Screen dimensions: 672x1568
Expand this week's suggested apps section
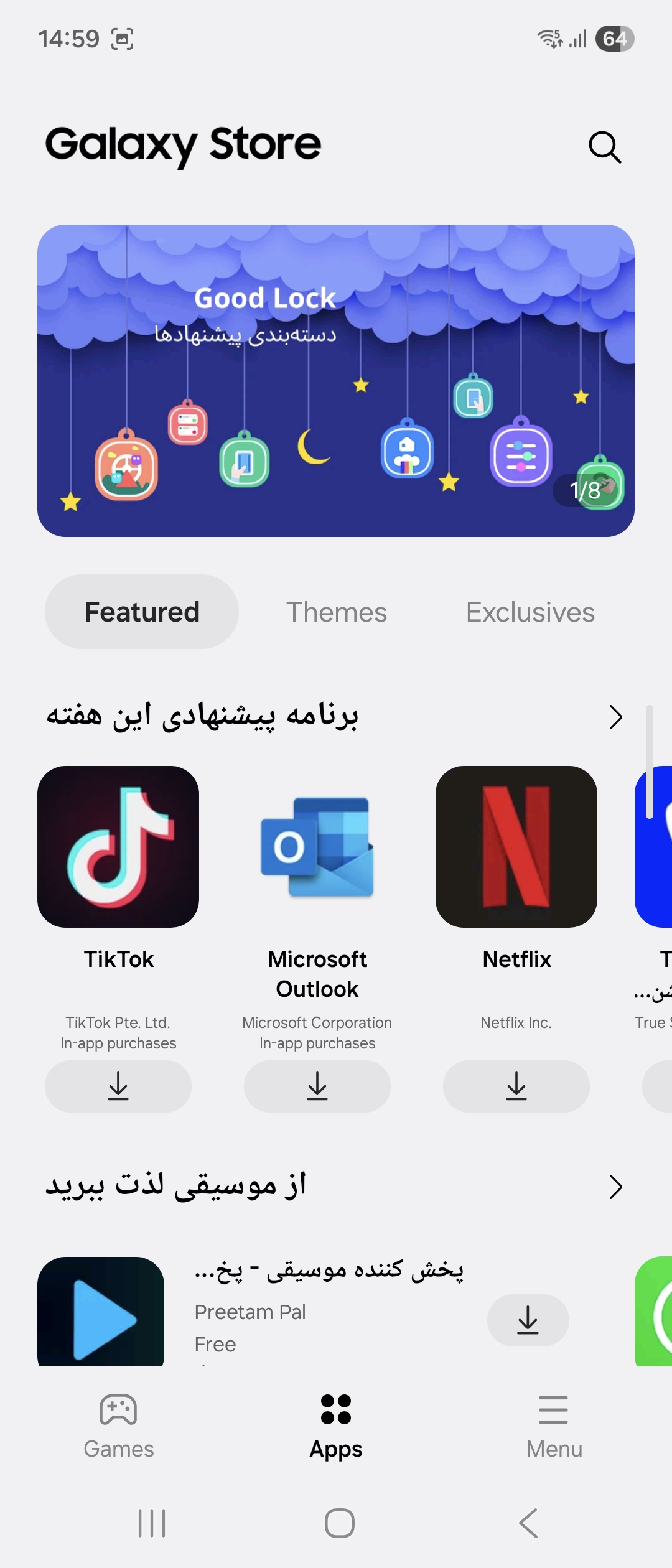(615, 717)
